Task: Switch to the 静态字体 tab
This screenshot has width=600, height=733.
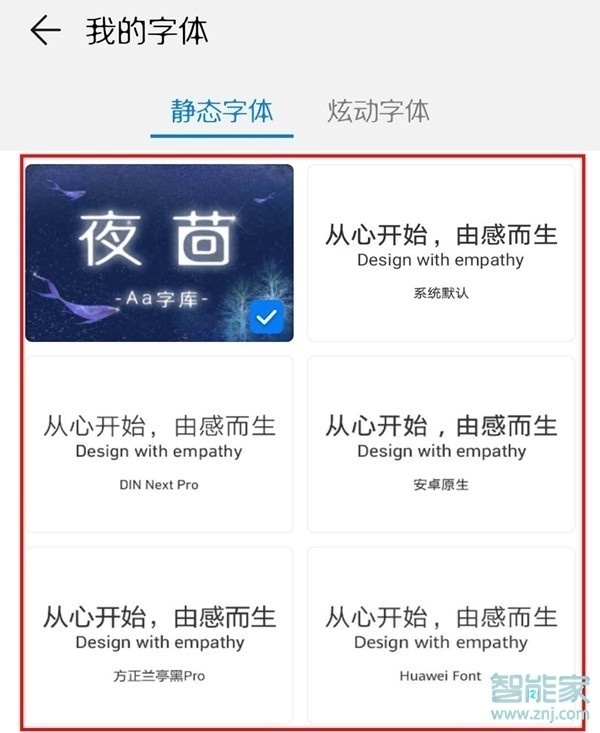Action: pyautogui.click(x=222, y=111)
